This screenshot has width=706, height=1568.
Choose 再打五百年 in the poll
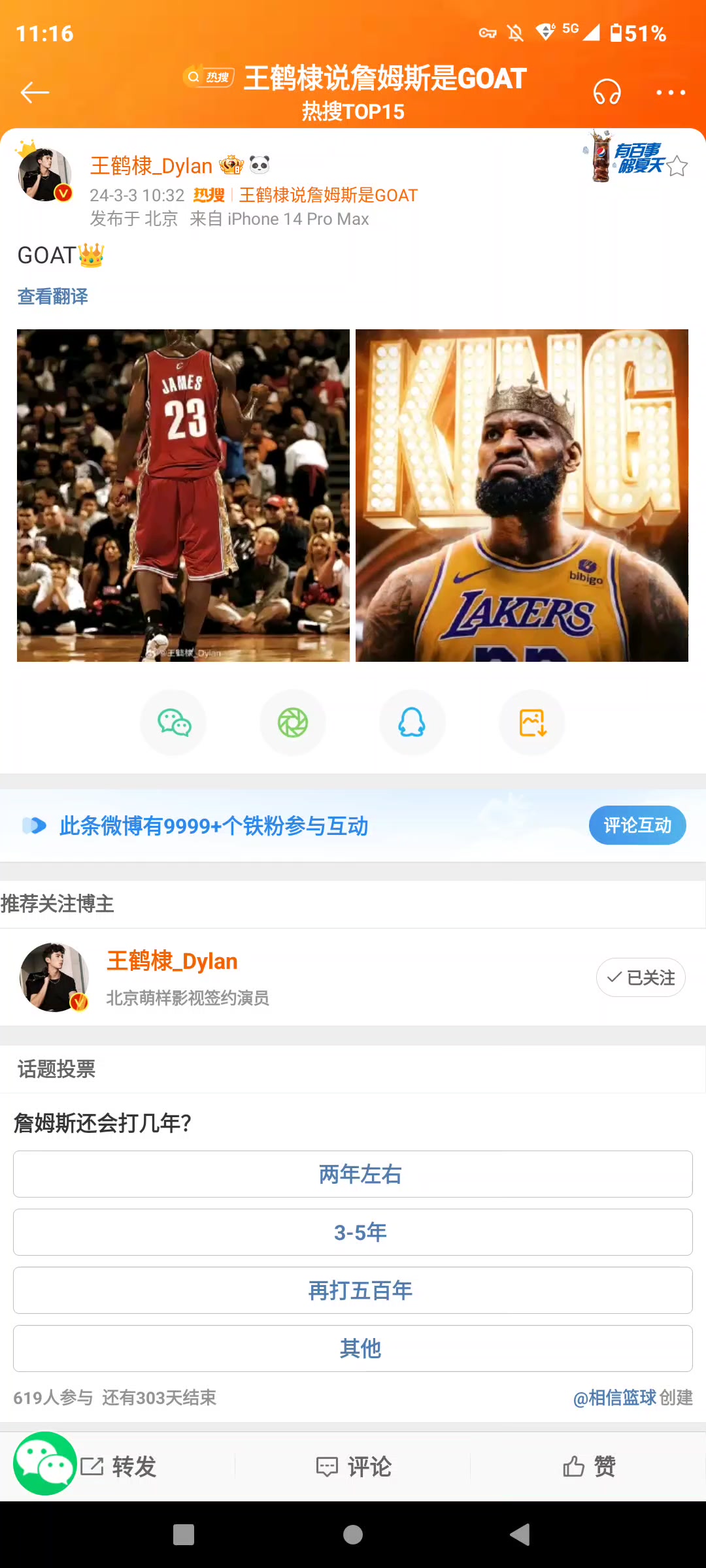coord(353,1290)
